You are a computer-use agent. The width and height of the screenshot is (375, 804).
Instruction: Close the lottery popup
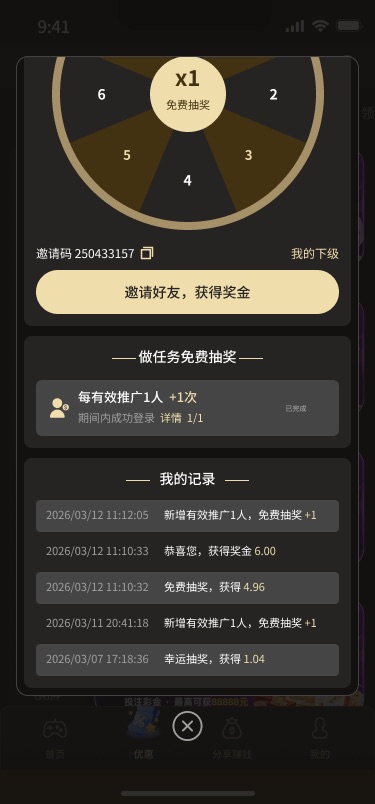[x=187, y=727]
